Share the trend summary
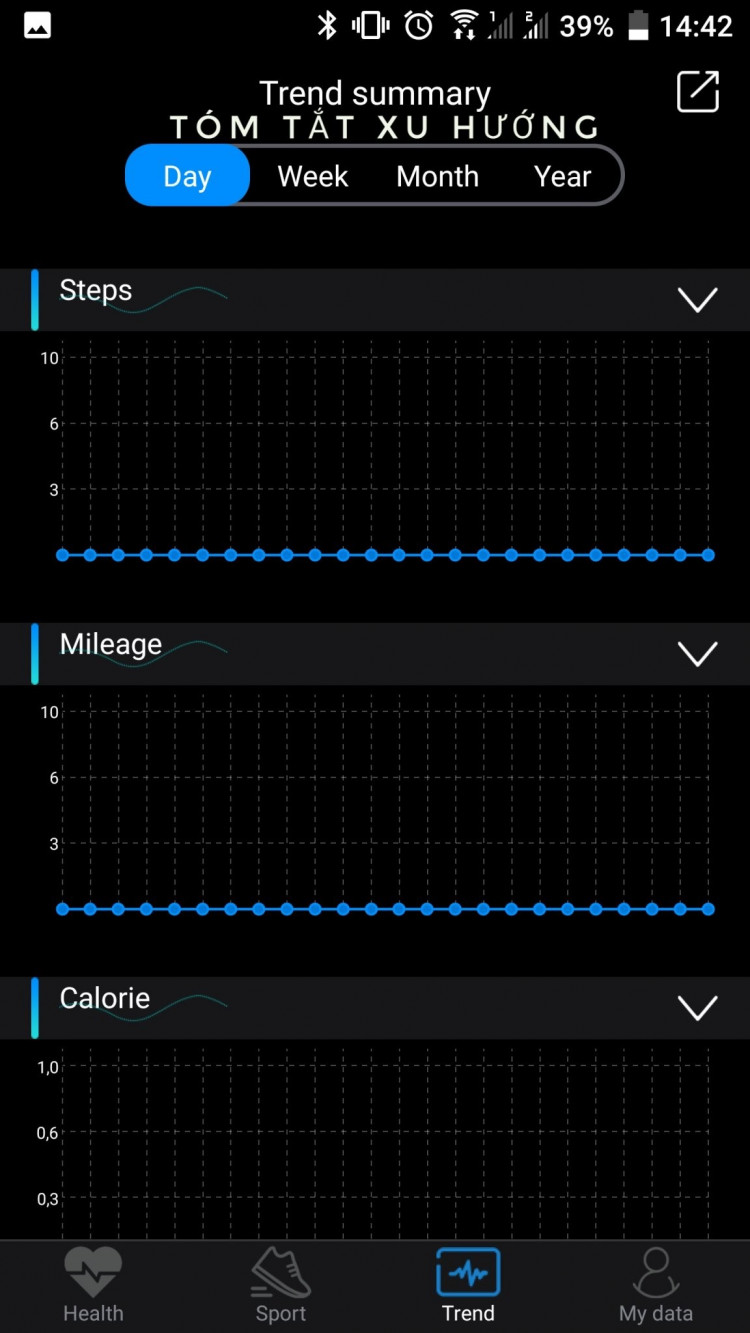 click(x=698, y=92)
